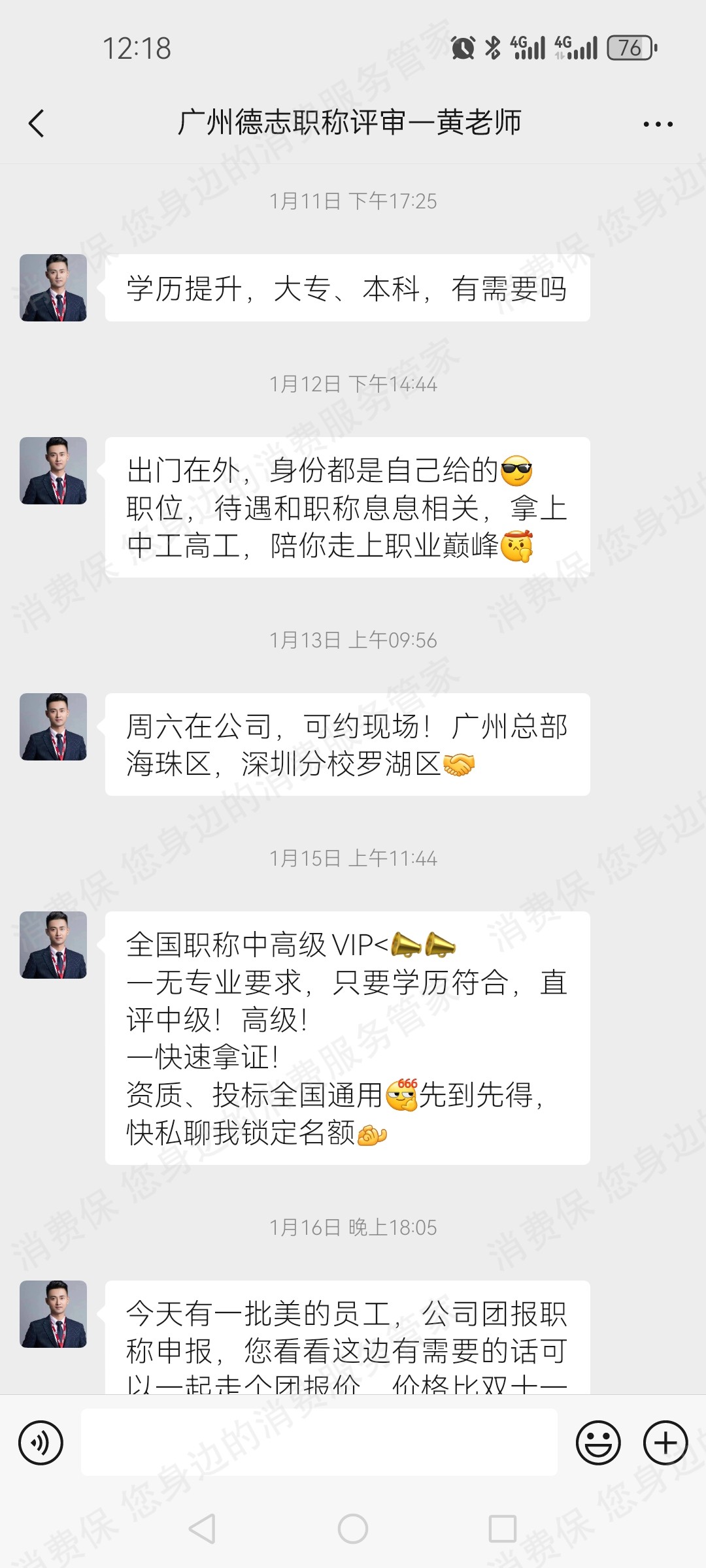This screenshot has width=706, height=1568.
Task: Open sender's avatar beside 周六在公司 message
Action: [54, 727]
